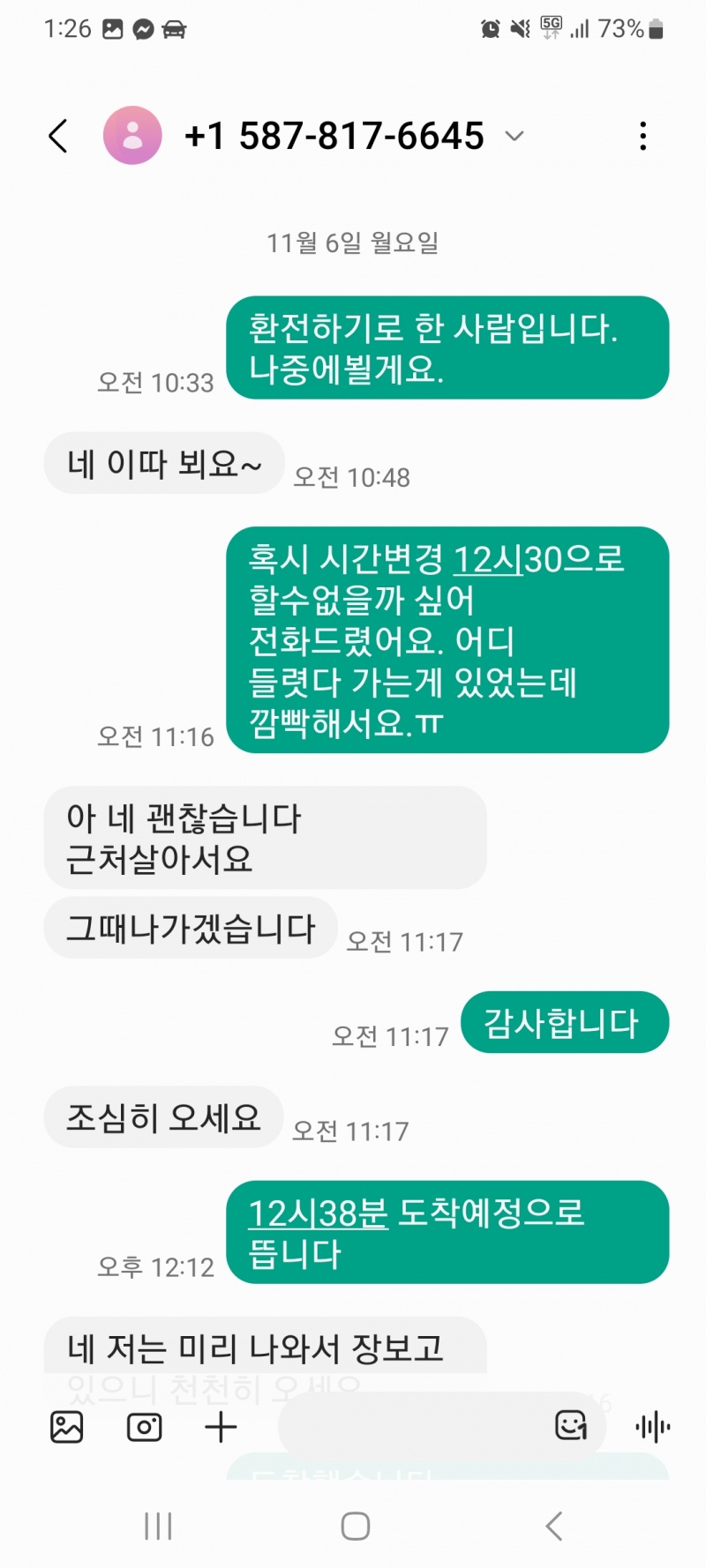Expand the contact details dropdown chevron

[x=514, y=136]
